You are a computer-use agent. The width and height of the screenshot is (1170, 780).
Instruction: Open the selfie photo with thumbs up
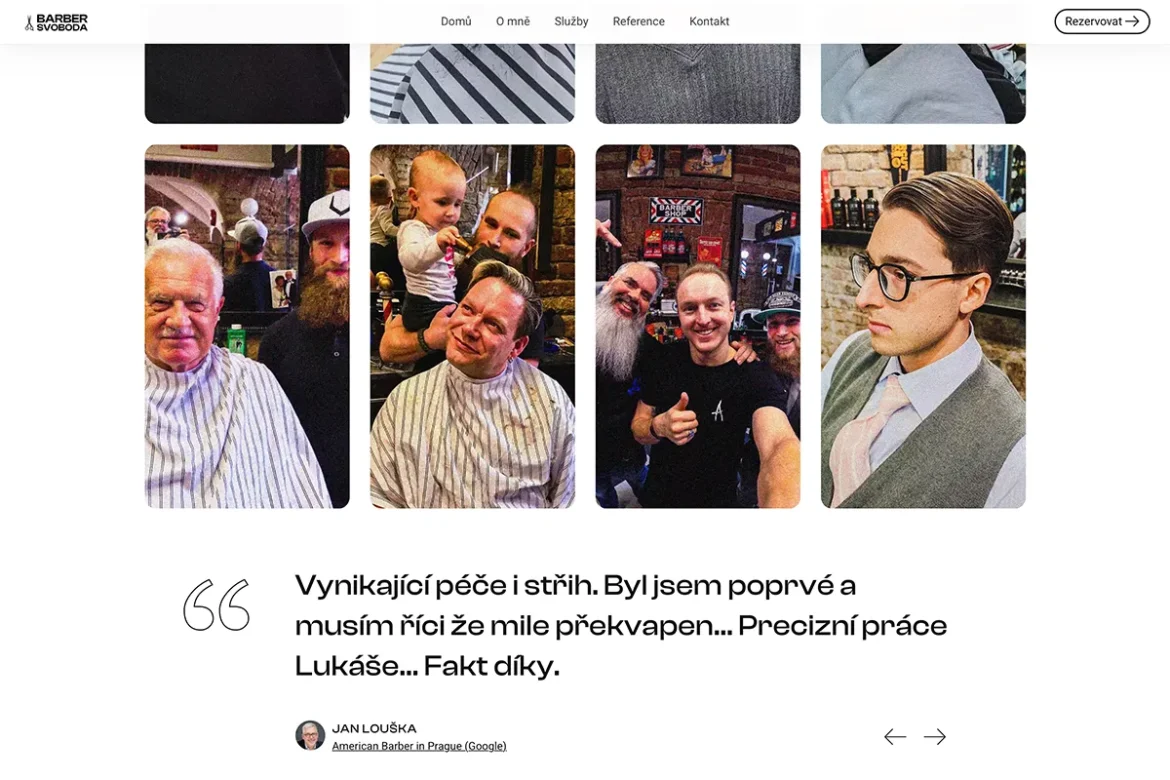pyautogui.click(x=697, y=326)
